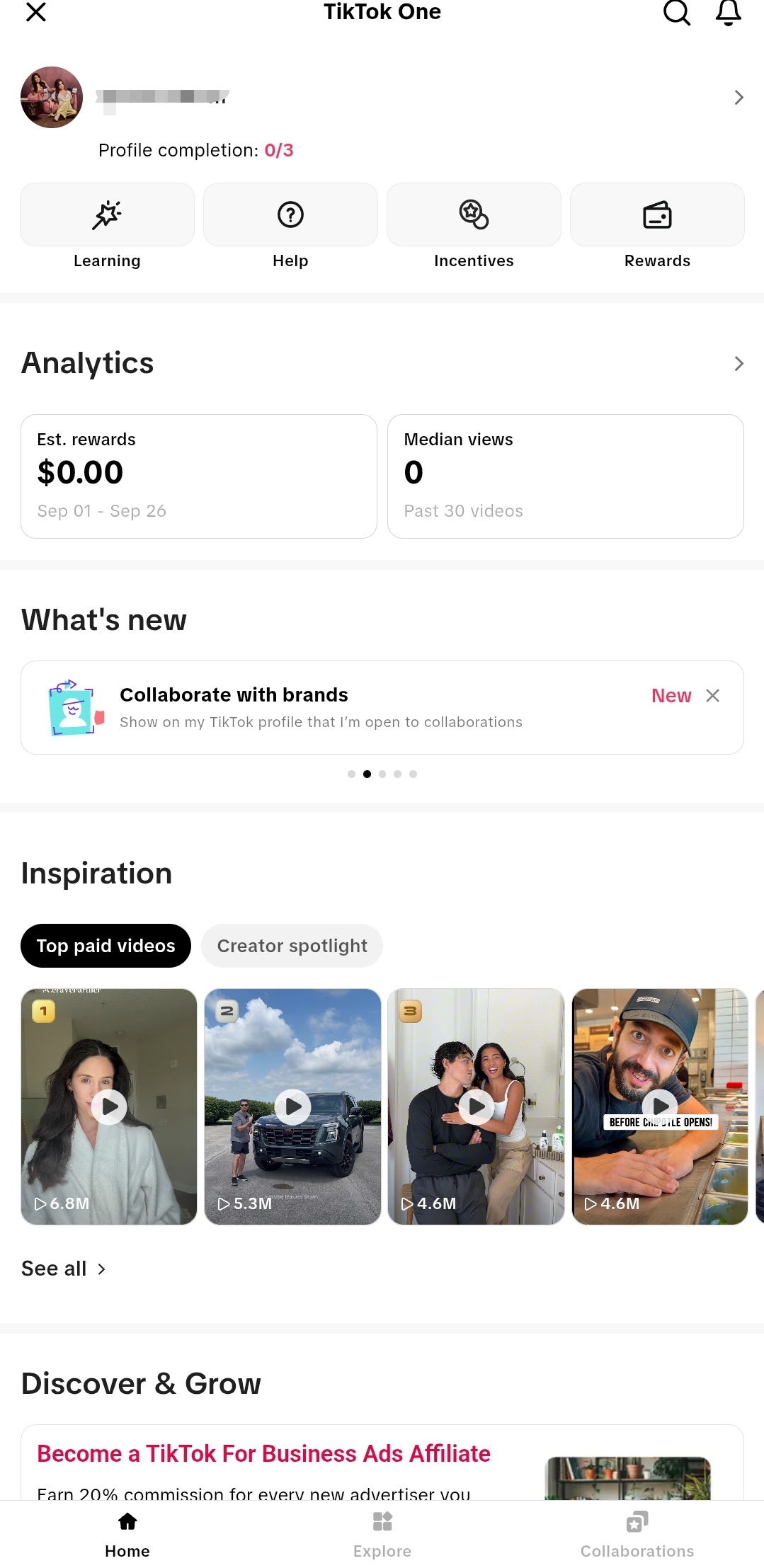Select the Top paid videos chip

click(106, 946)
